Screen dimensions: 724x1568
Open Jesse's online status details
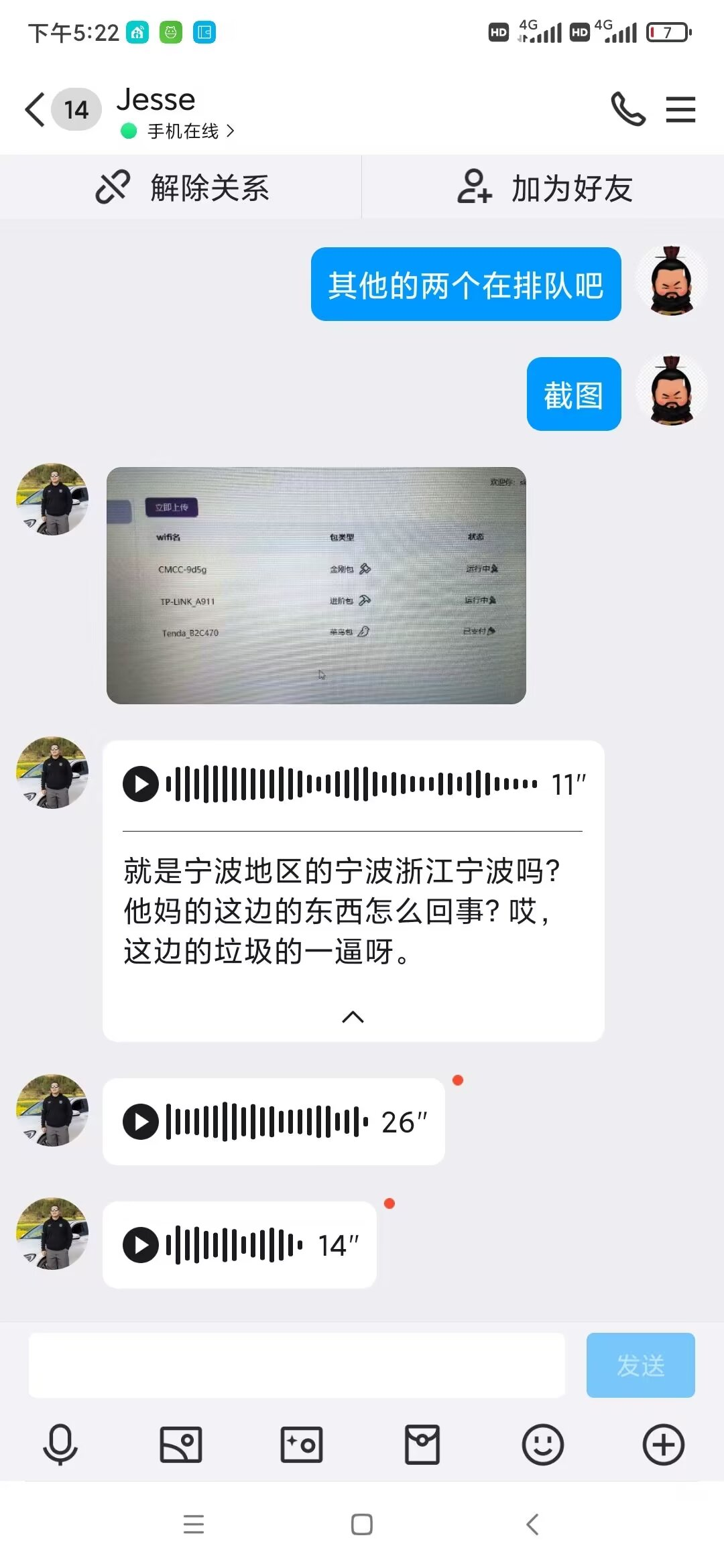click(178, 131)
